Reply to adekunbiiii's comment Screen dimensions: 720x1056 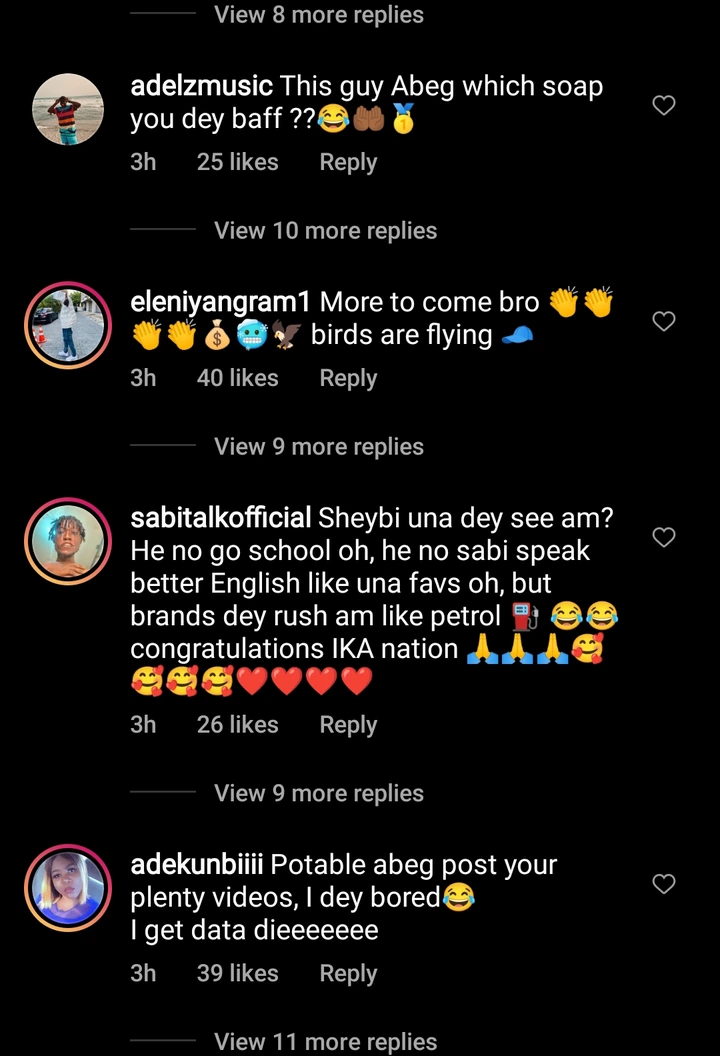[x=348, y=973]
